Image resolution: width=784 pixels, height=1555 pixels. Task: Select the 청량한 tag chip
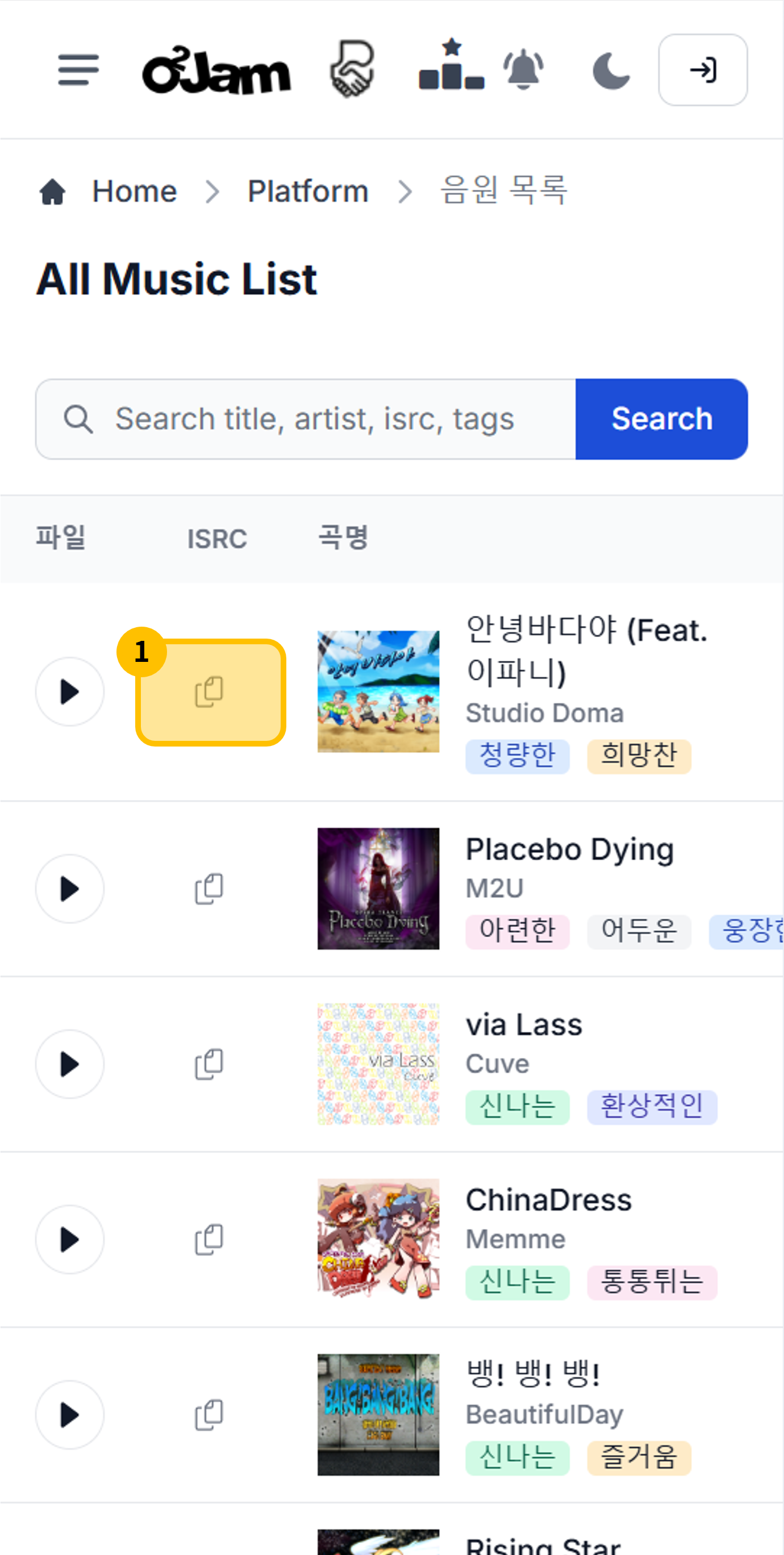tap(516, 756)
